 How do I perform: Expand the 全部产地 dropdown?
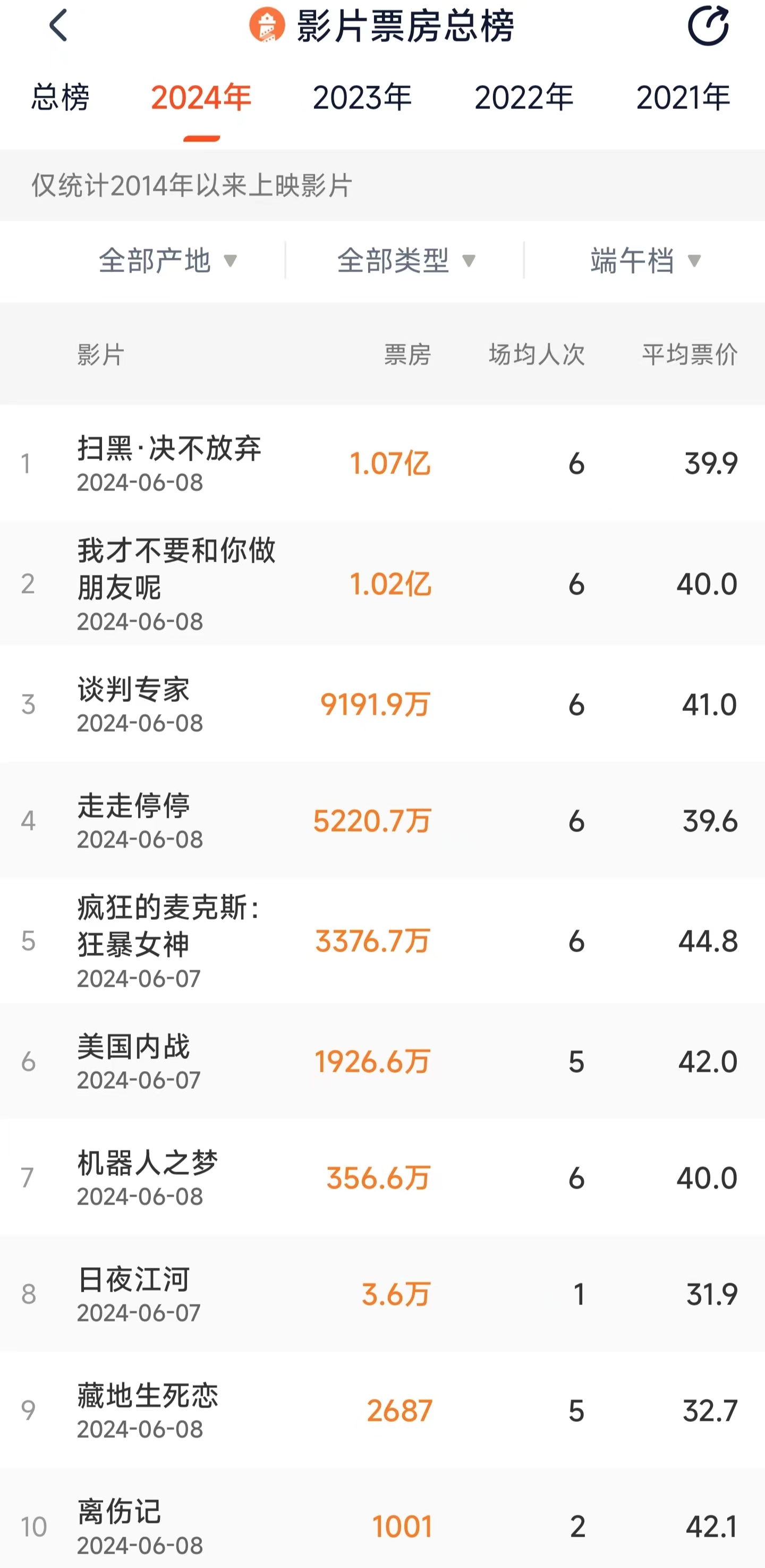click(x=167, y=261)
